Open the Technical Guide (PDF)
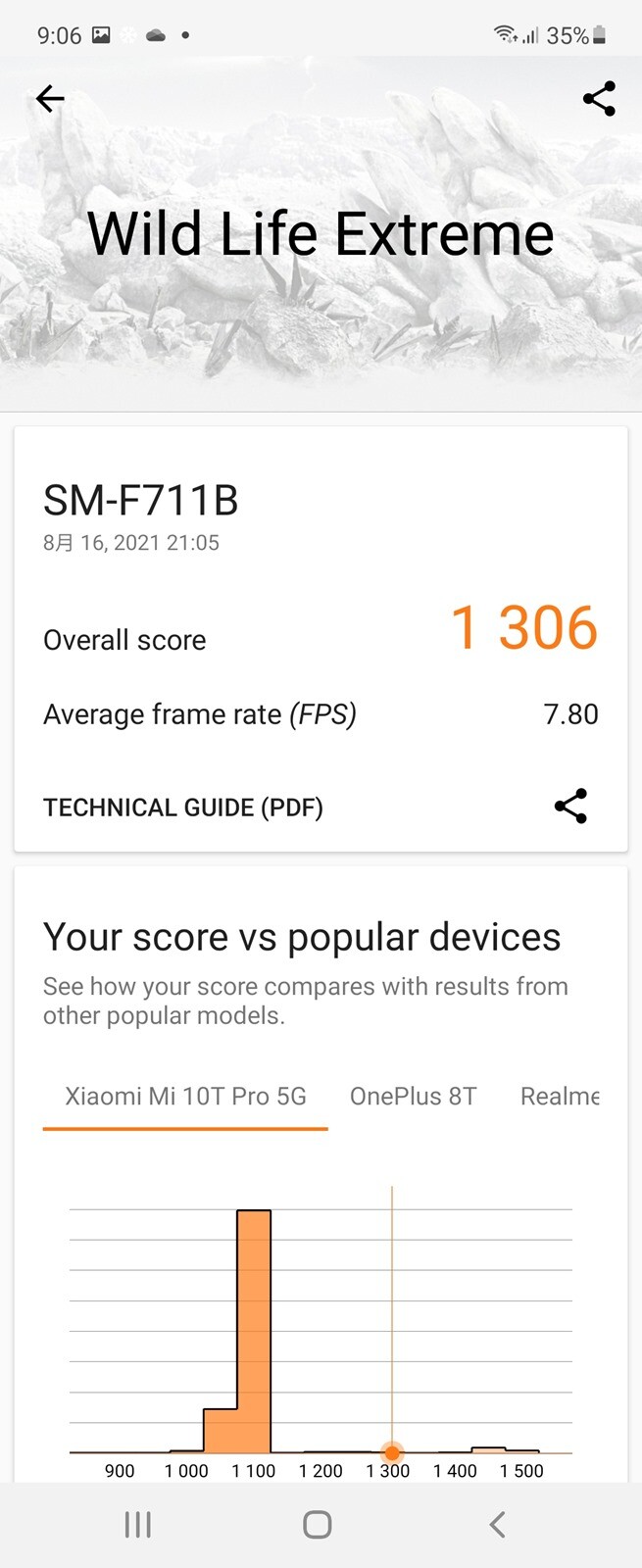Image resolution: width=642 pixels, height=1568 pixels. click(x=183, y=808)
